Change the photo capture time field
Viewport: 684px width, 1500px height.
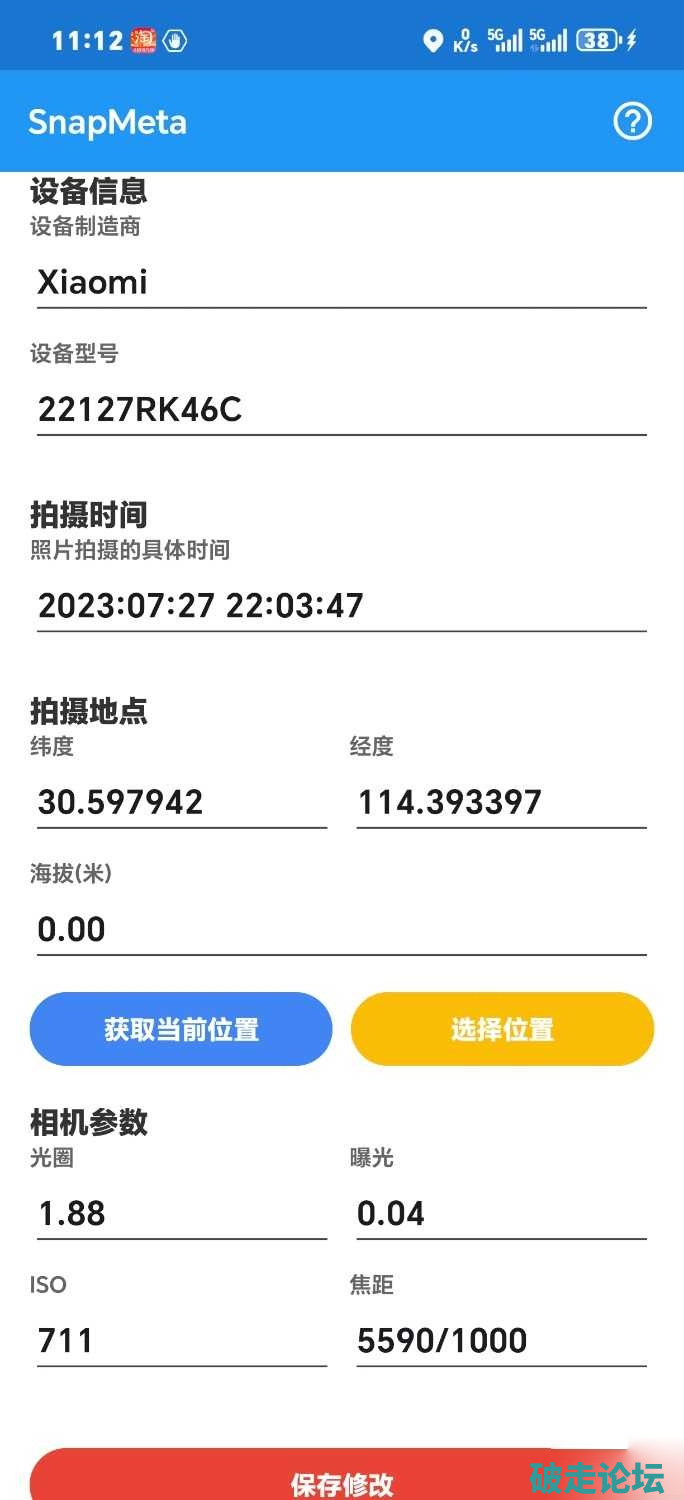(341, 605)
